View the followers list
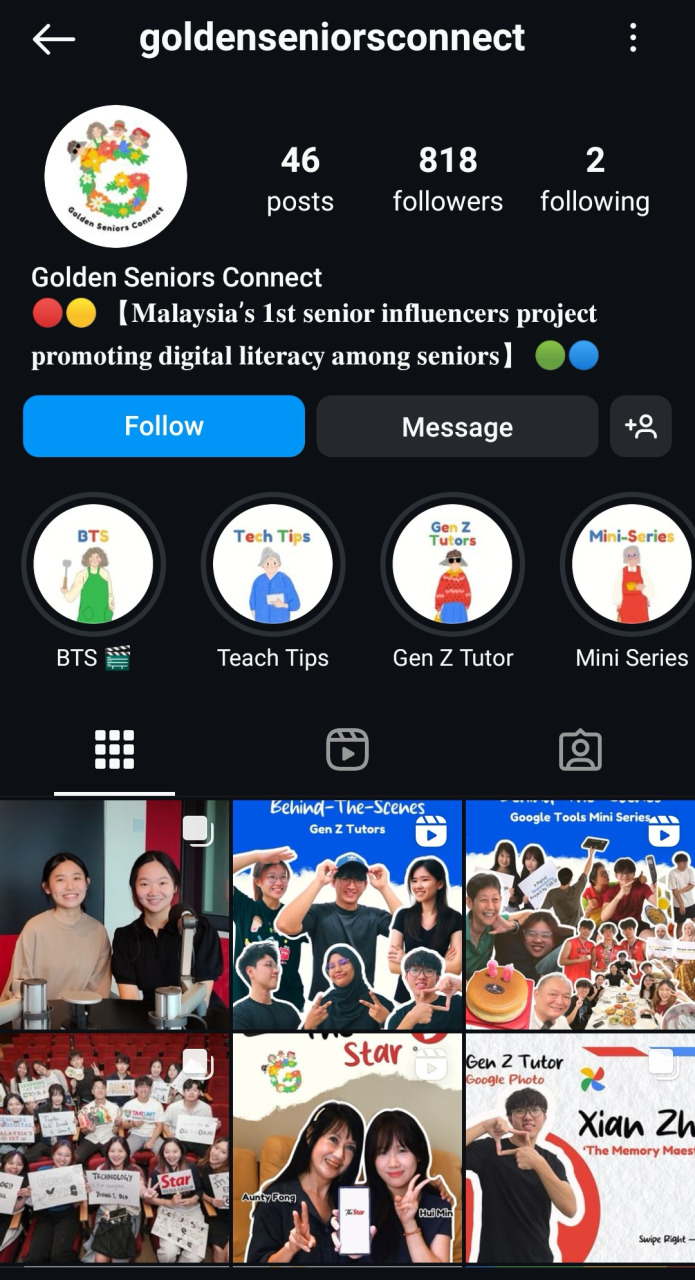Screen dimensions: 695x1280 coord(447,180)
